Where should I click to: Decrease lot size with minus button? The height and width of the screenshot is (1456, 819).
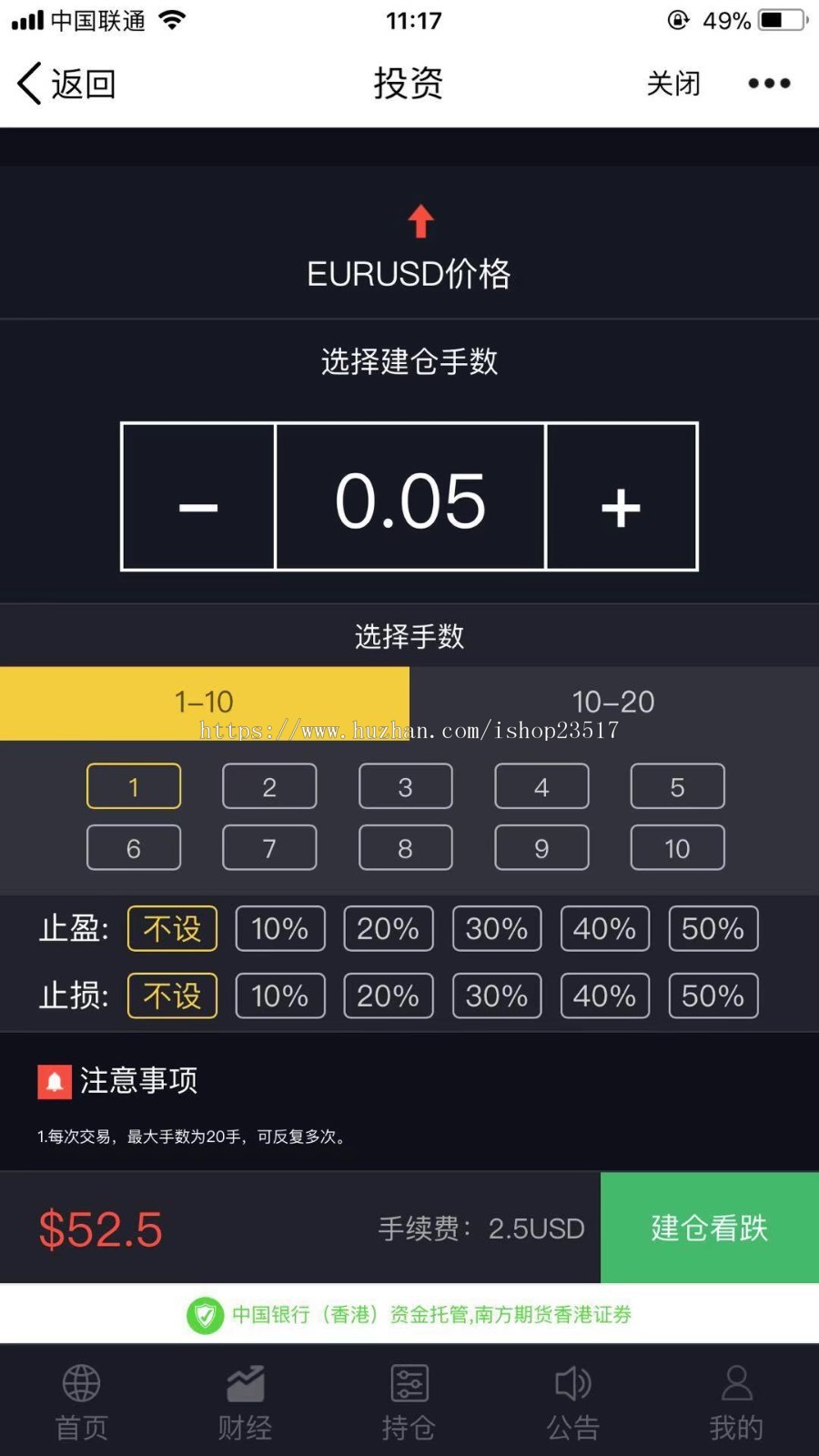click(198, 497)
